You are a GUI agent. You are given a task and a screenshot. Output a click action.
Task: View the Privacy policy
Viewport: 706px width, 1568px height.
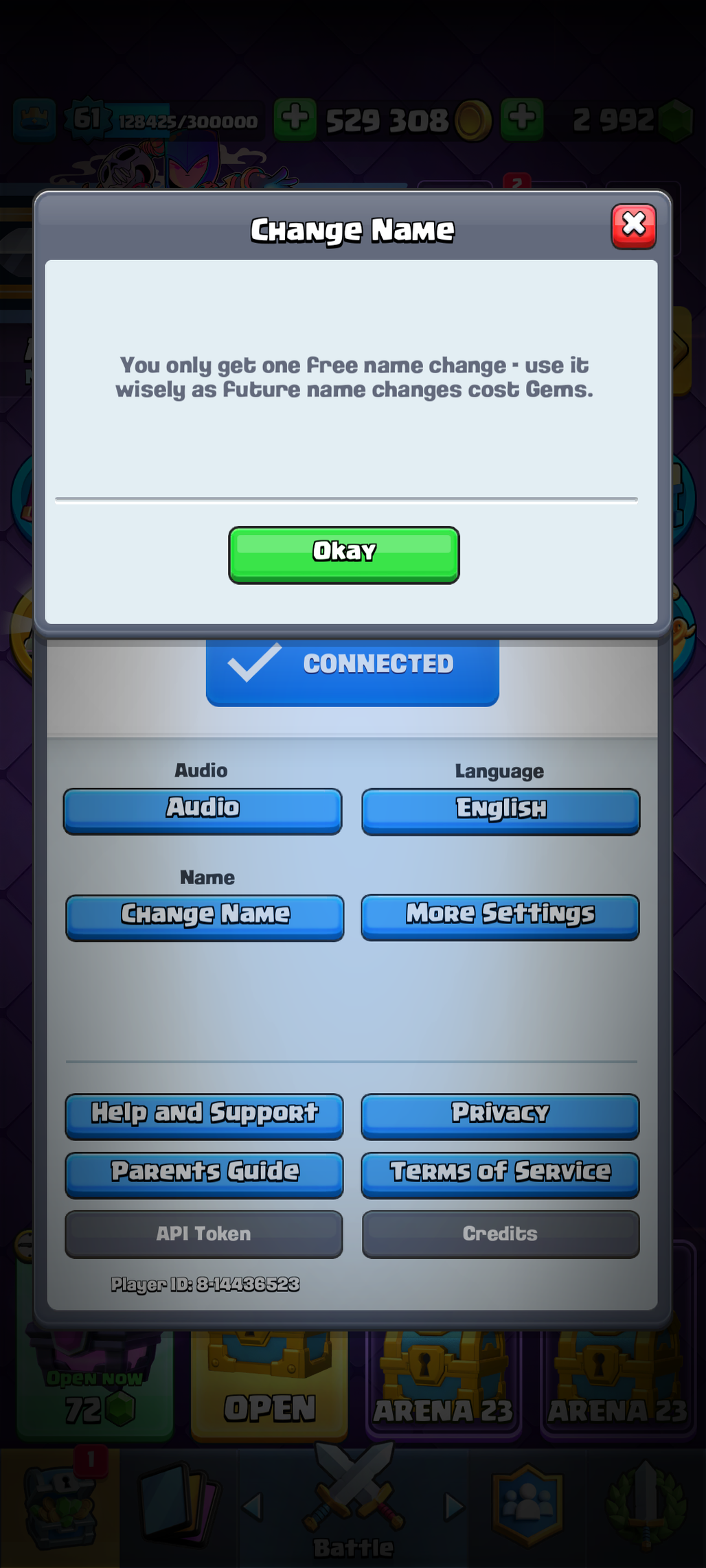[500, 1115]
